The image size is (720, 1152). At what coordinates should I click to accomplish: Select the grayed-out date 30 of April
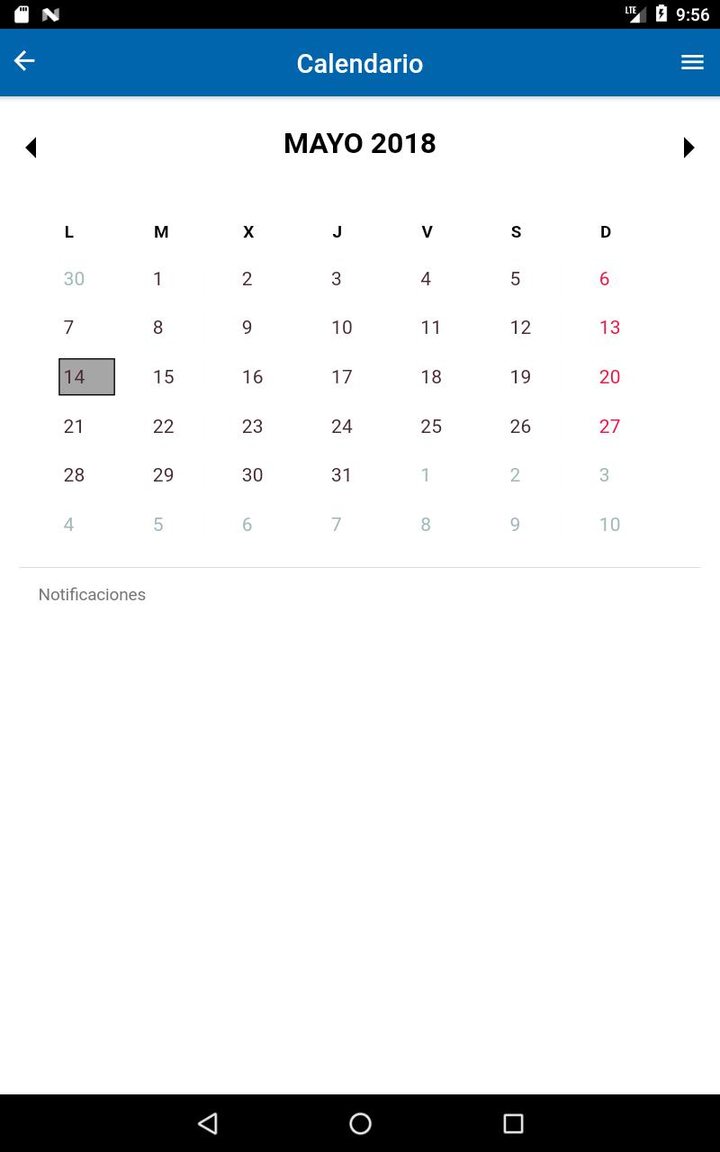[73, 279]
